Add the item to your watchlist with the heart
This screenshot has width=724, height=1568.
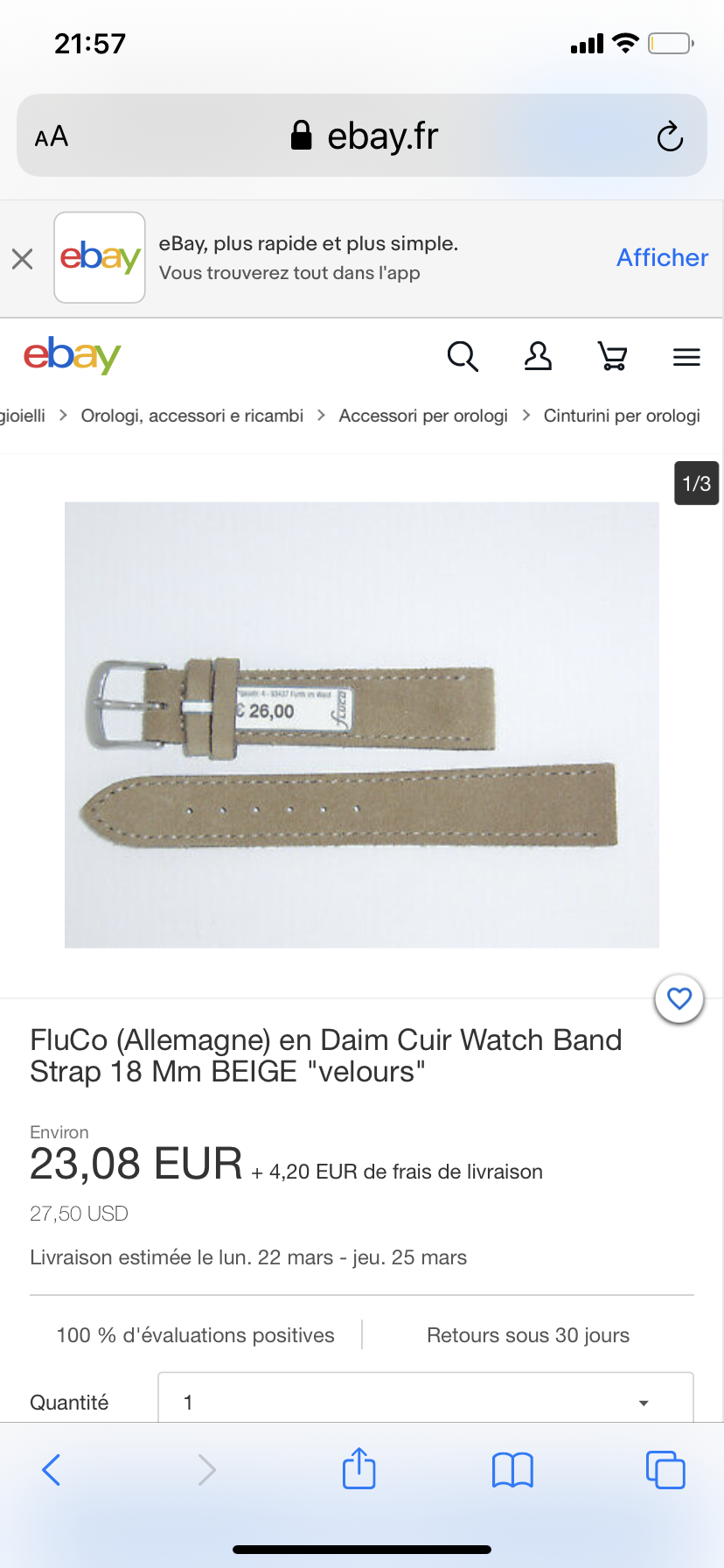(679, 998)
